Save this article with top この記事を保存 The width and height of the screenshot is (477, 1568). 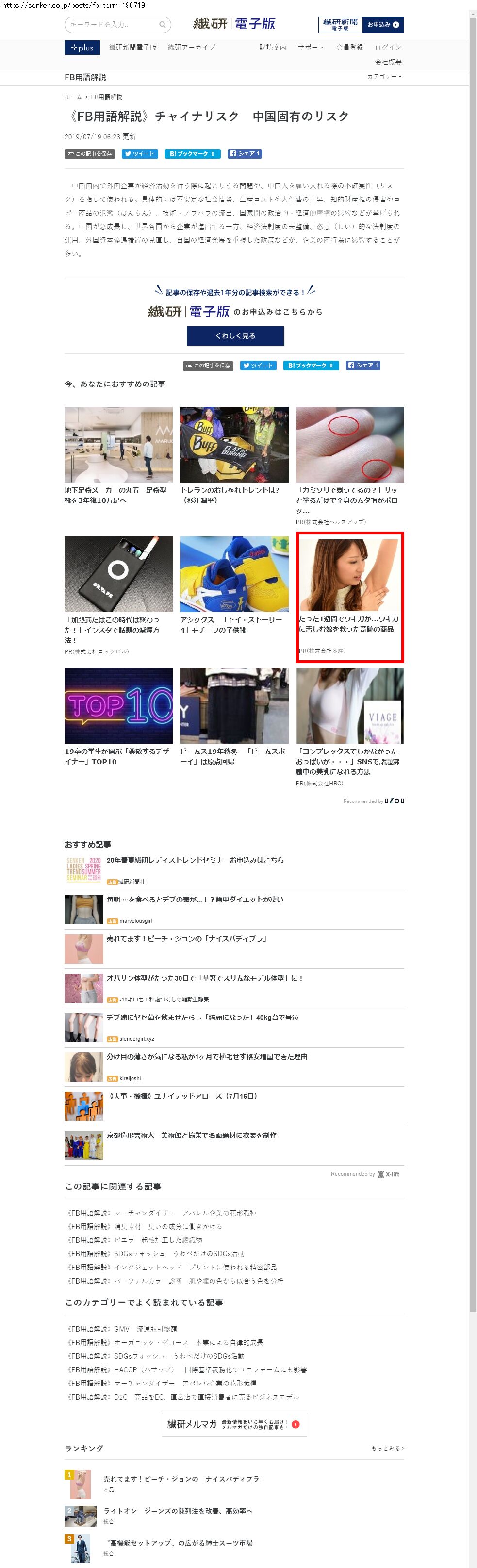[89, 154]
